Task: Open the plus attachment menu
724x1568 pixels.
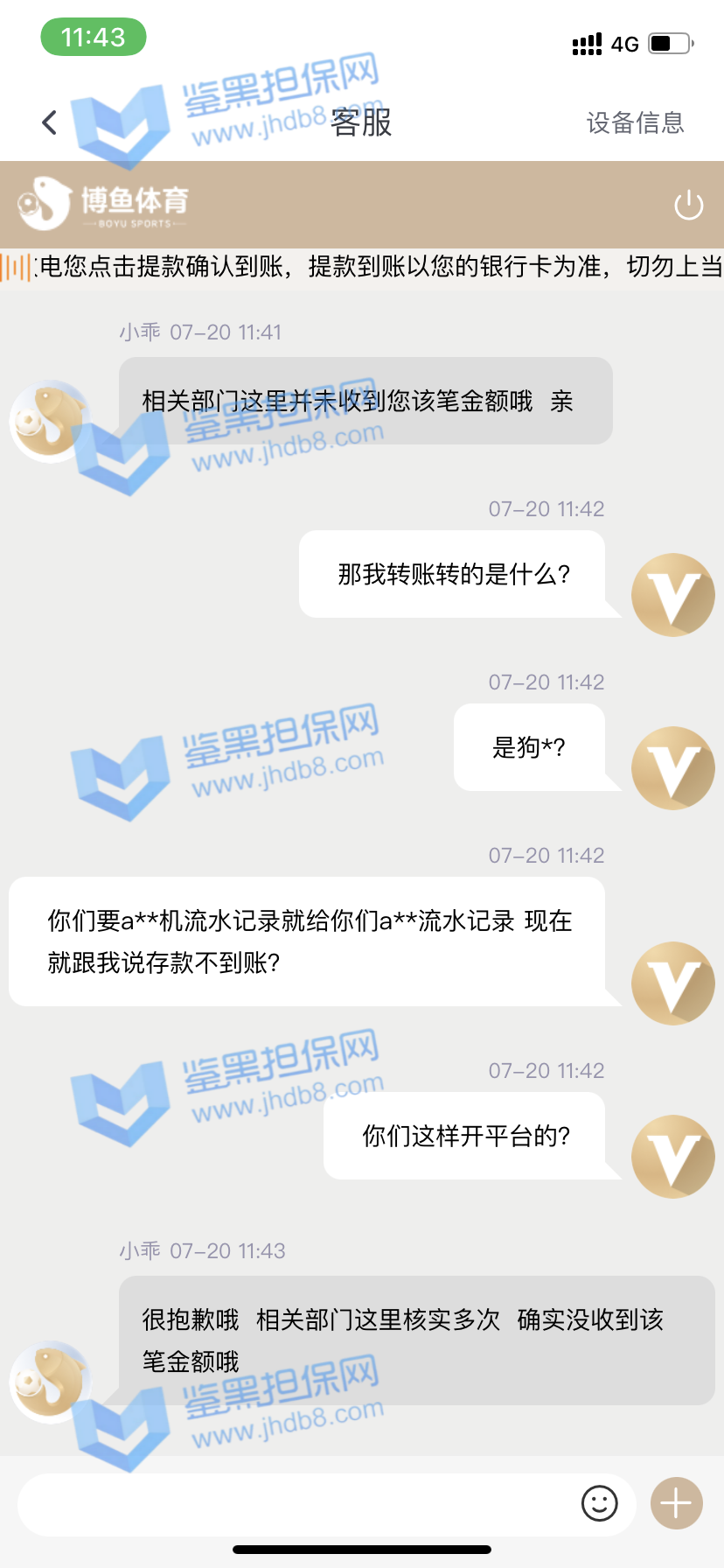Action: pyautogui.click(x=676, y=1504)
